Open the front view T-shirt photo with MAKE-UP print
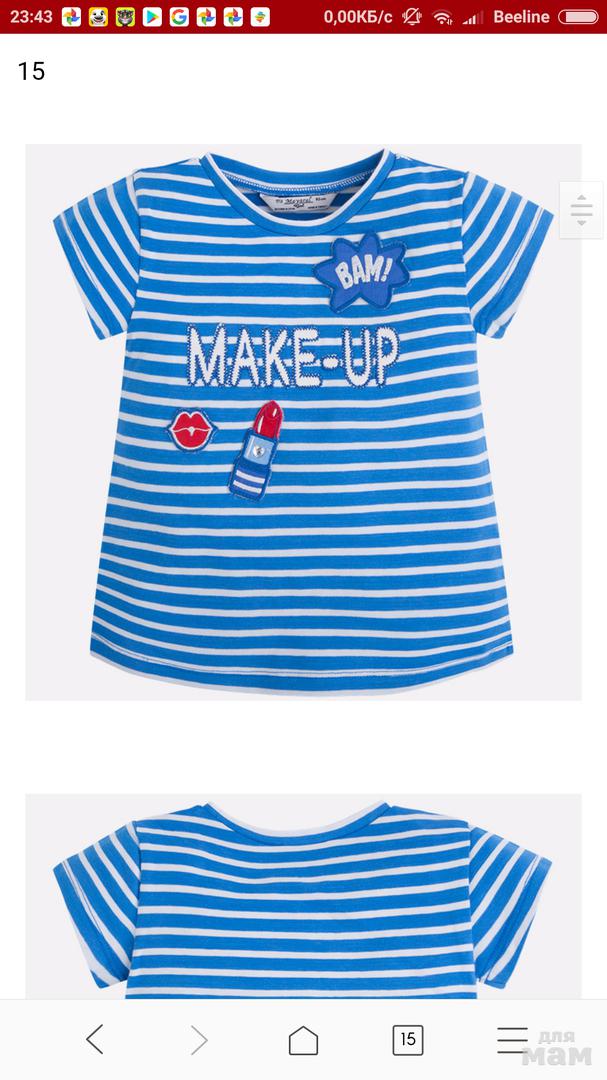This screenshot has width=607, height=1080. (x=303, y=421)
